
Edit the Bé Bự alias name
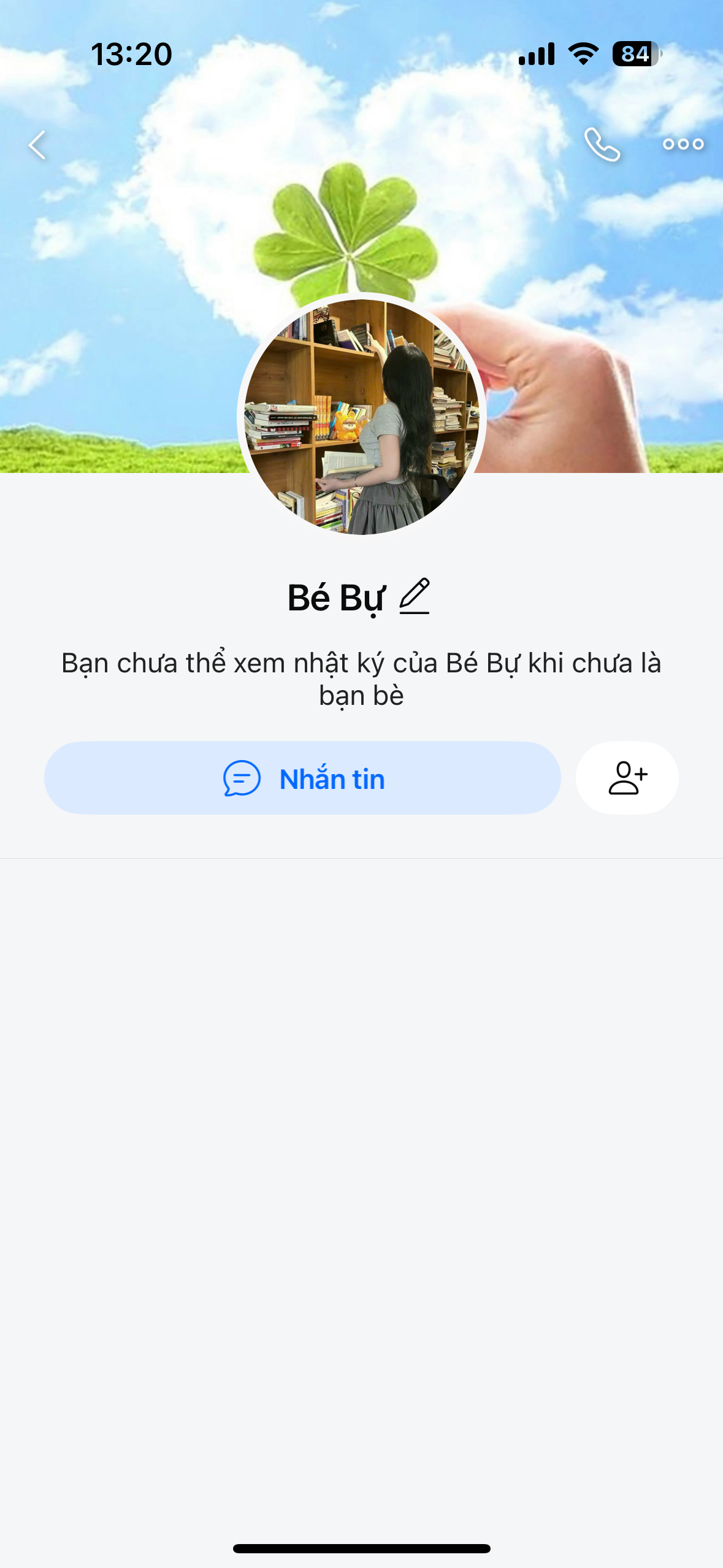[x=415, y=596]
